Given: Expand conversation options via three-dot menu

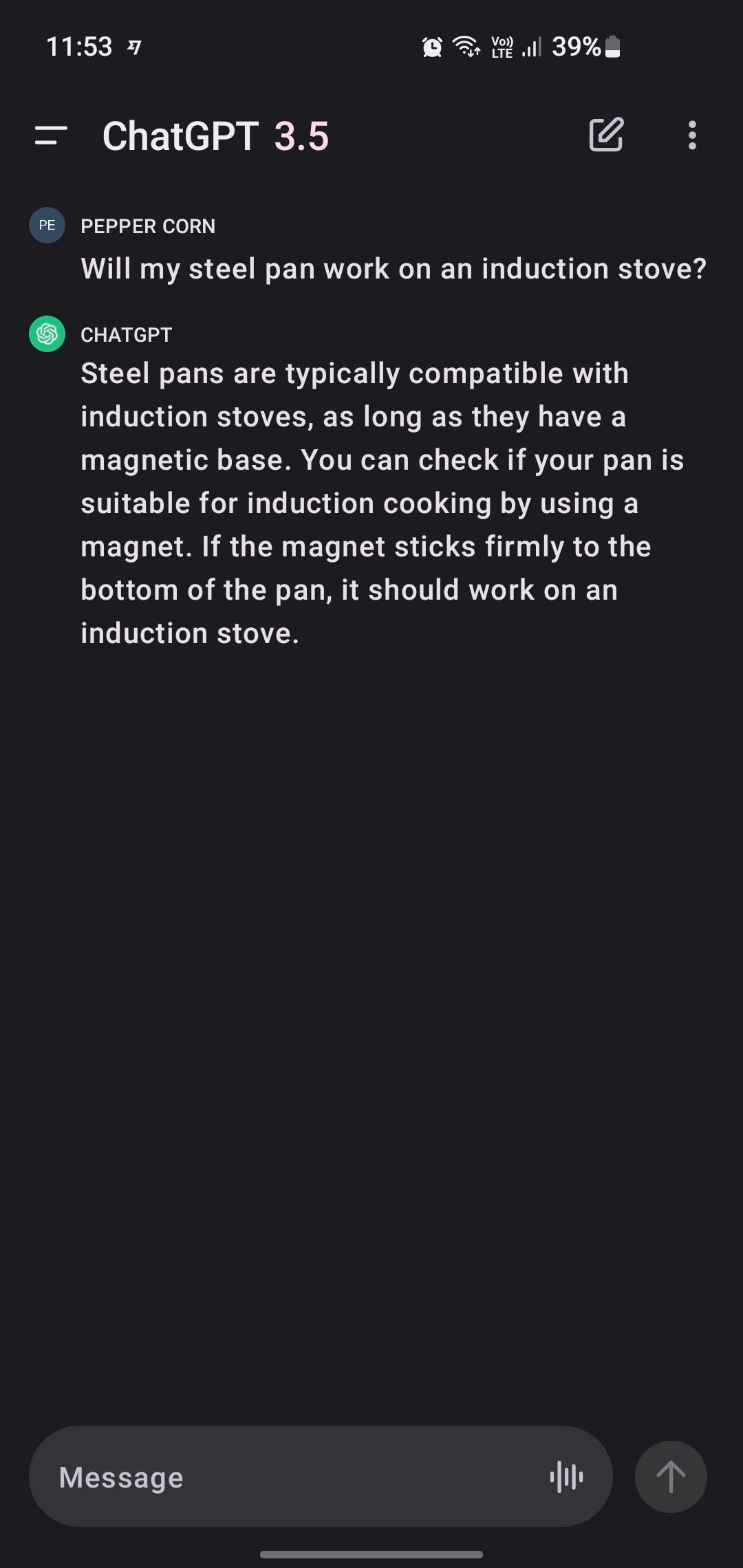Looking at the screenshot, I should click(x=691, y=135).
